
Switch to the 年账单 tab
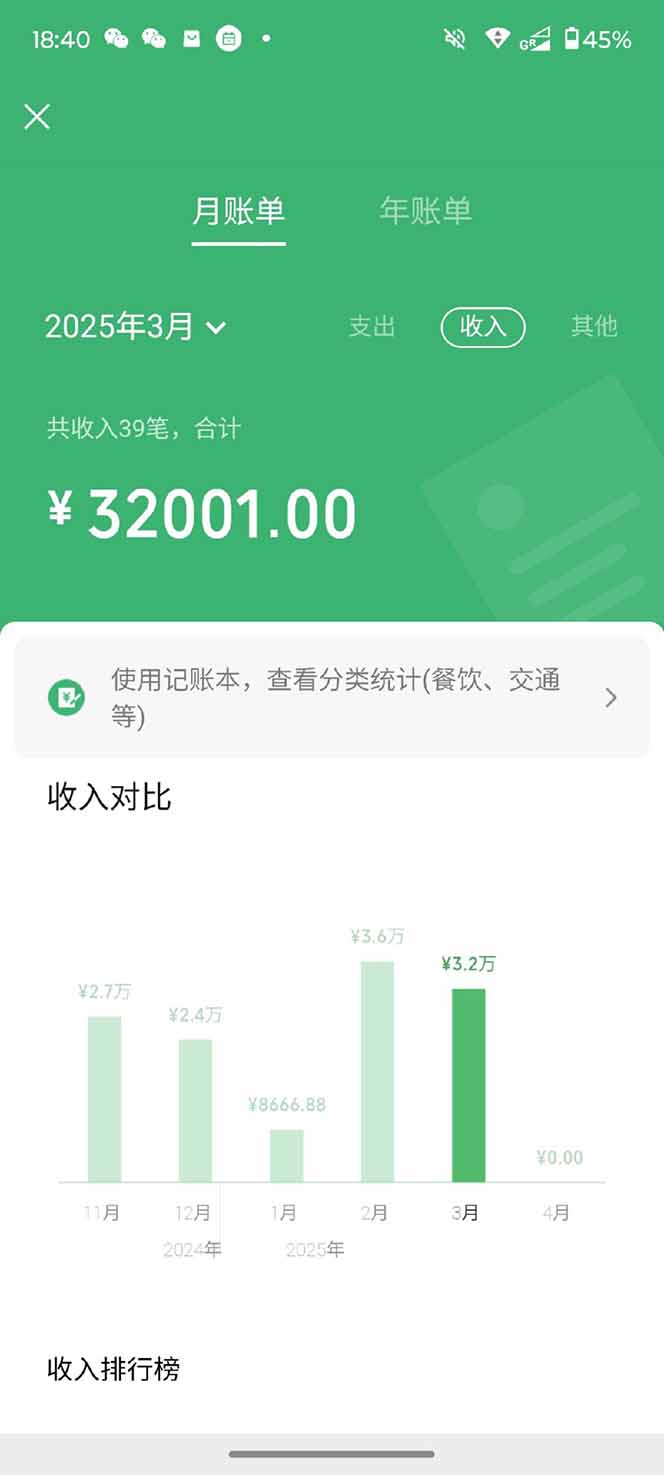tap(425, 211)
